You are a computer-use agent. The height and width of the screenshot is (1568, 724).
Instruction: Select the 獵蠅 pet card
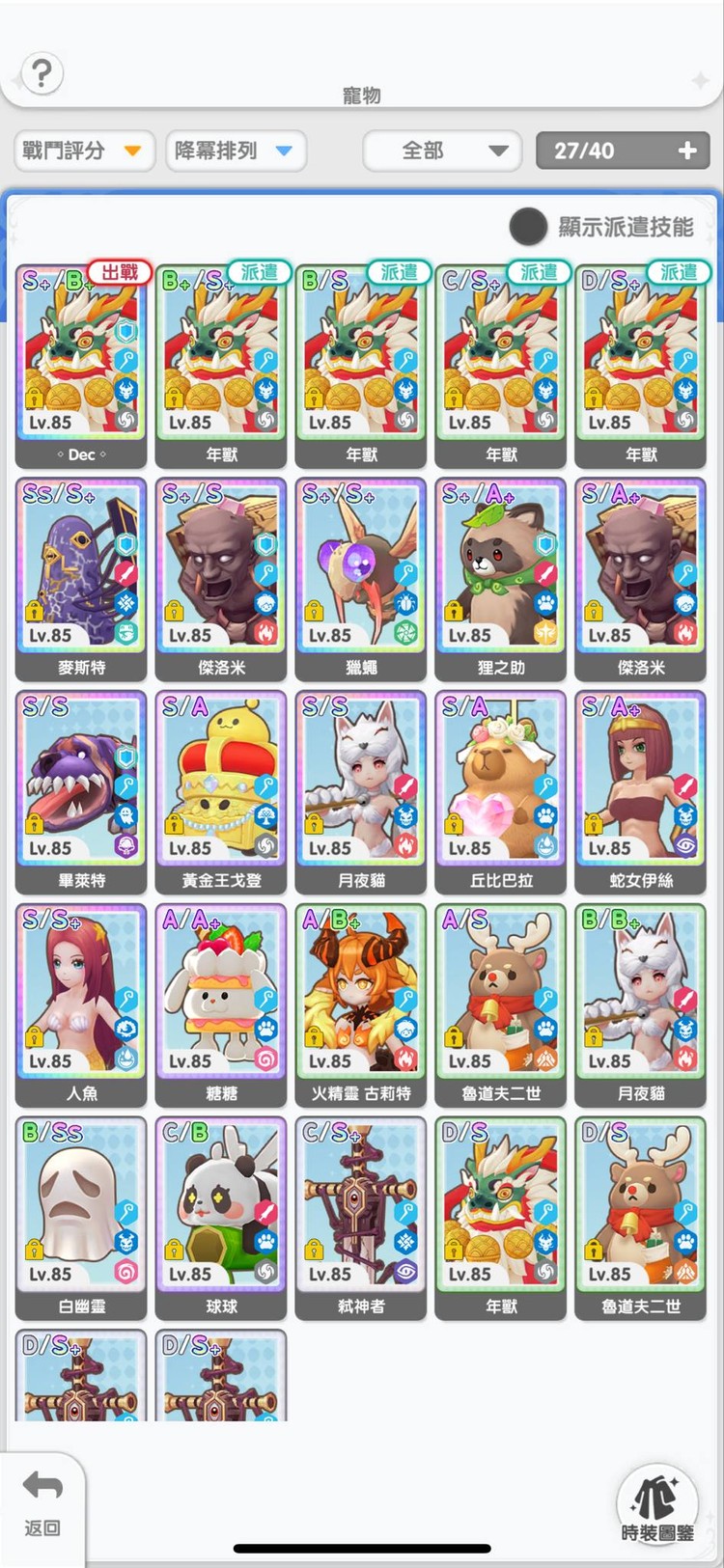[x=361, y=576]
